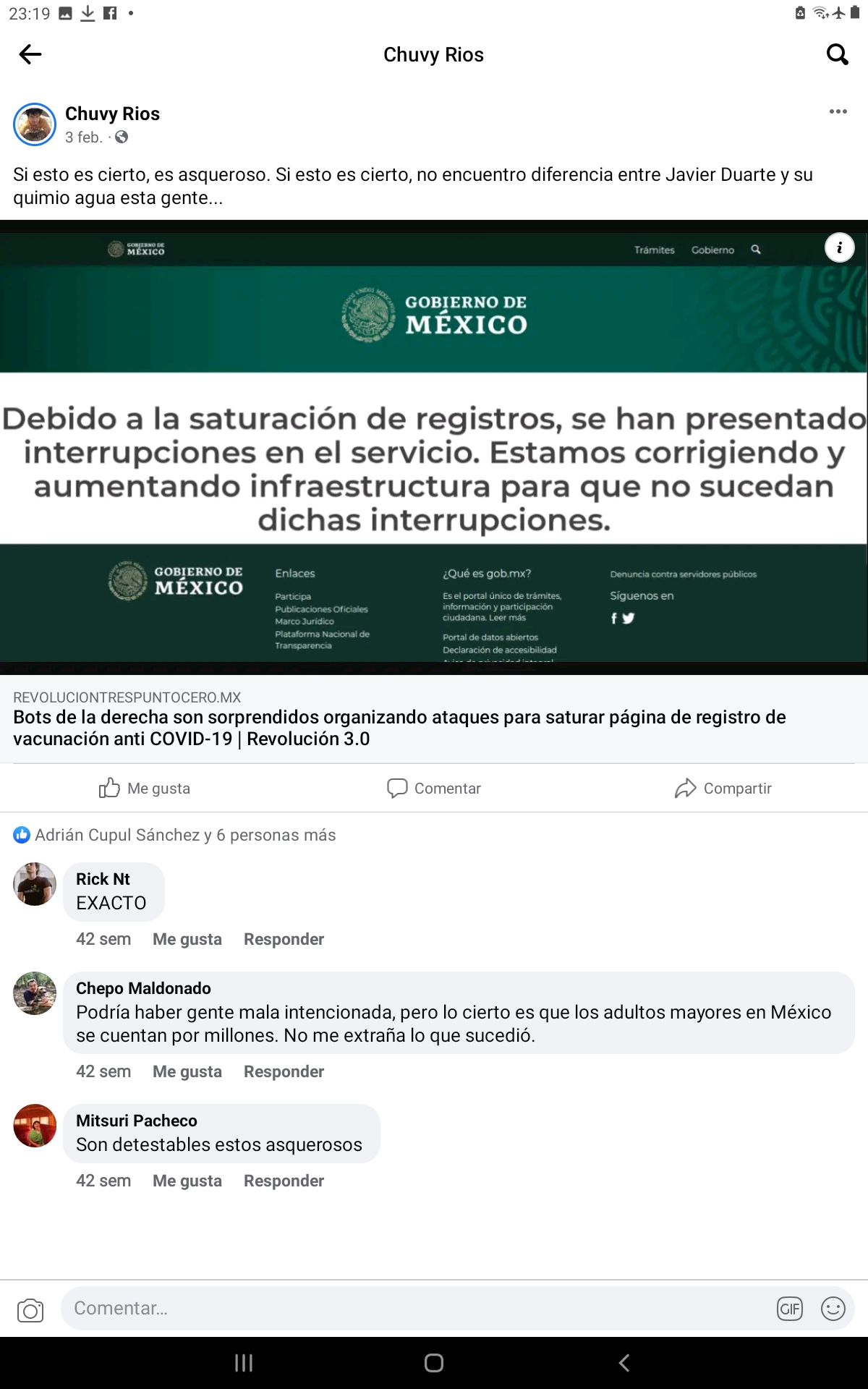The height and width of the screenshot is (1389, 868).
Task: Tap Comentar under the post
Action: (x=434, y=788)
